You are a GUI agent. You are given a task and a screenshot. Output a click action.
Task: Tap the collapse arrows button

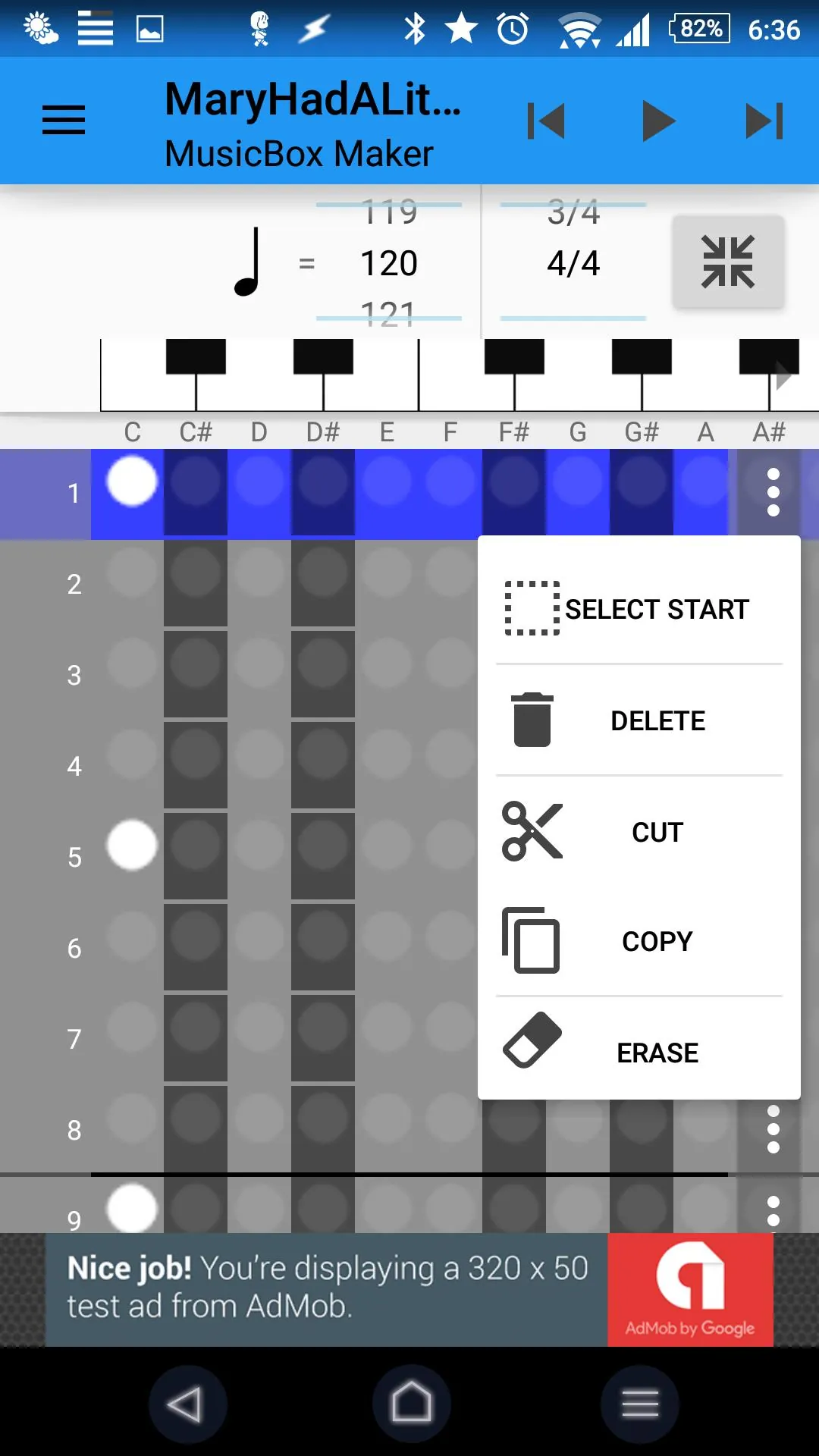pyautogui.click(x=728, y=262)
